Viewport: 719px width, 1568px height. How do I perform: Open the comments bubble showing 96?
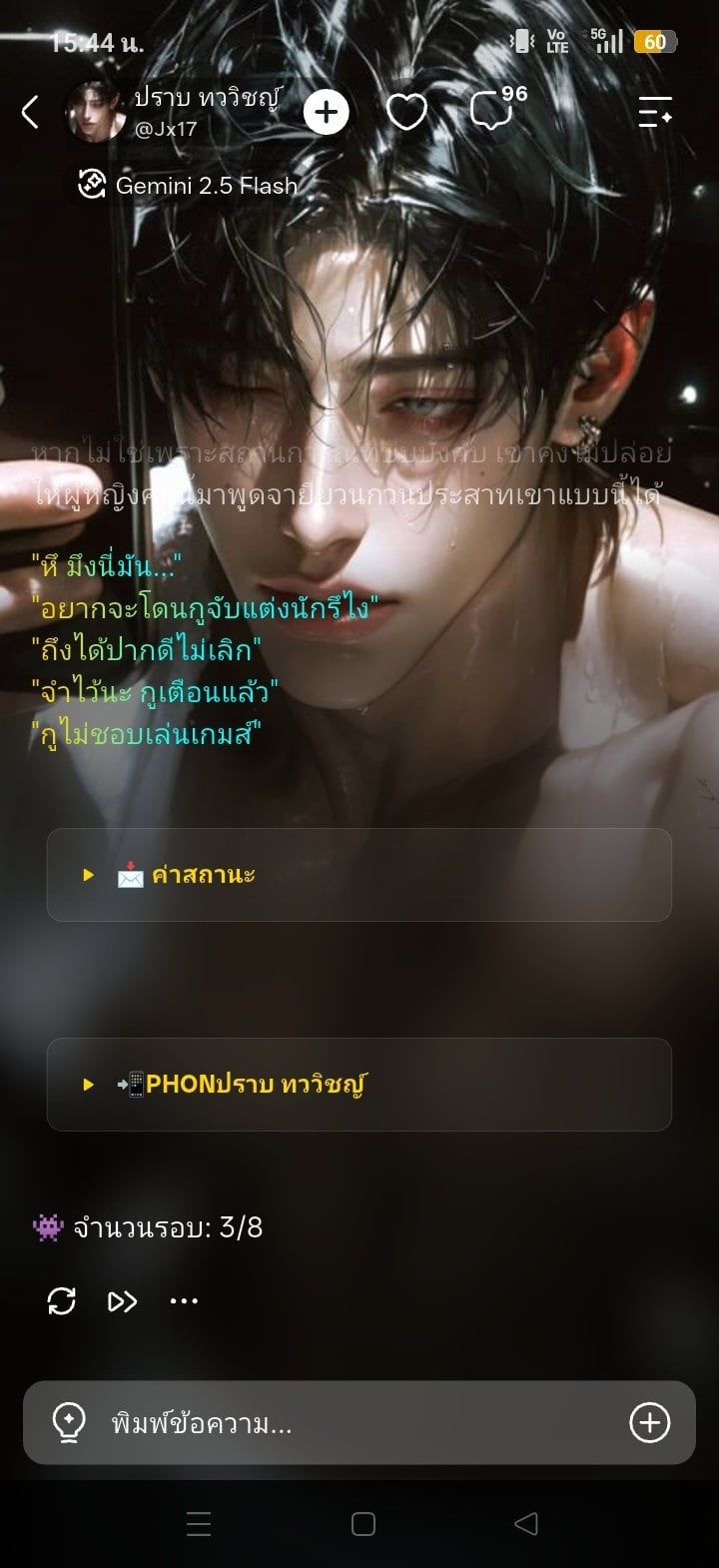pyautogui.click(x=496, y=109)
